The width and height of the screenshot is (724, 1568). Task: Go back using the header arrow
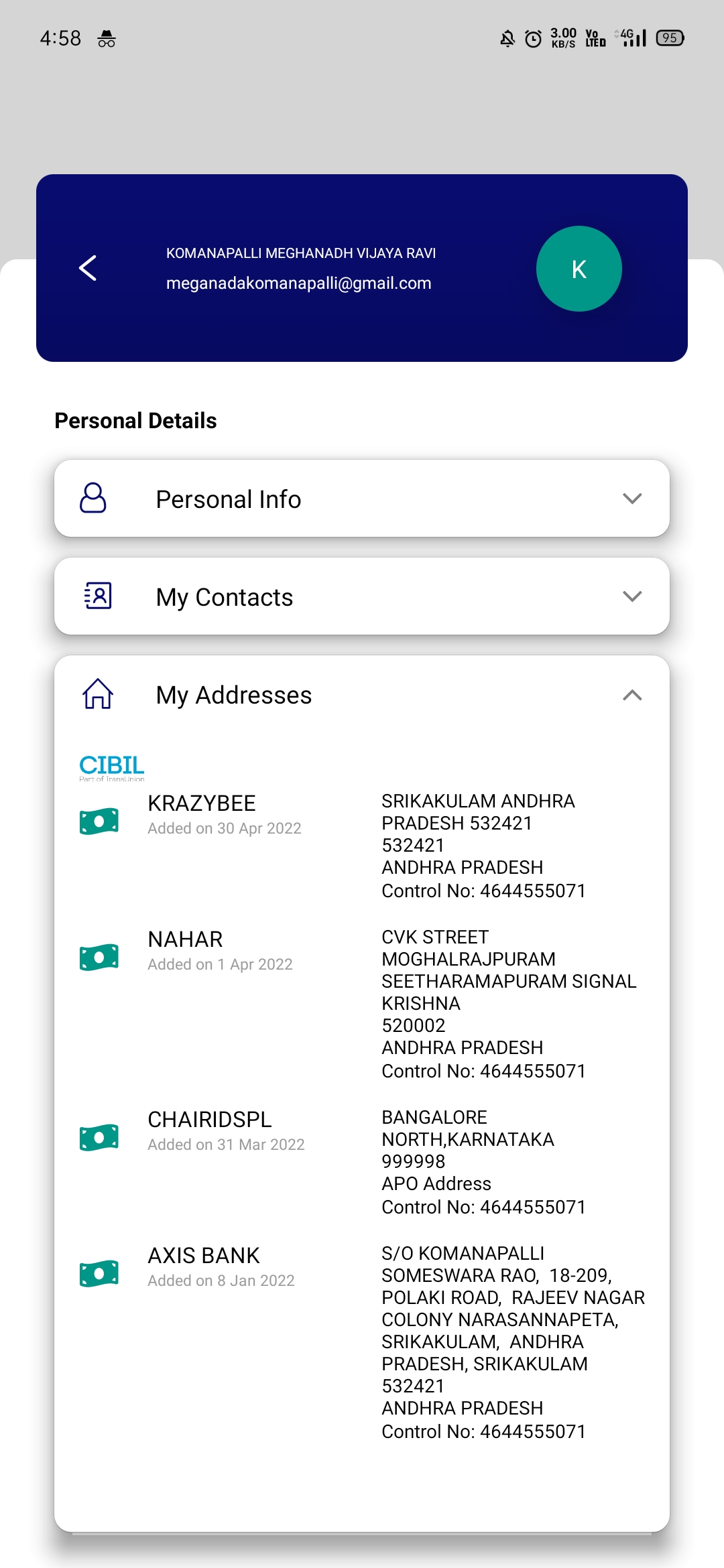[x=88, y=268]
